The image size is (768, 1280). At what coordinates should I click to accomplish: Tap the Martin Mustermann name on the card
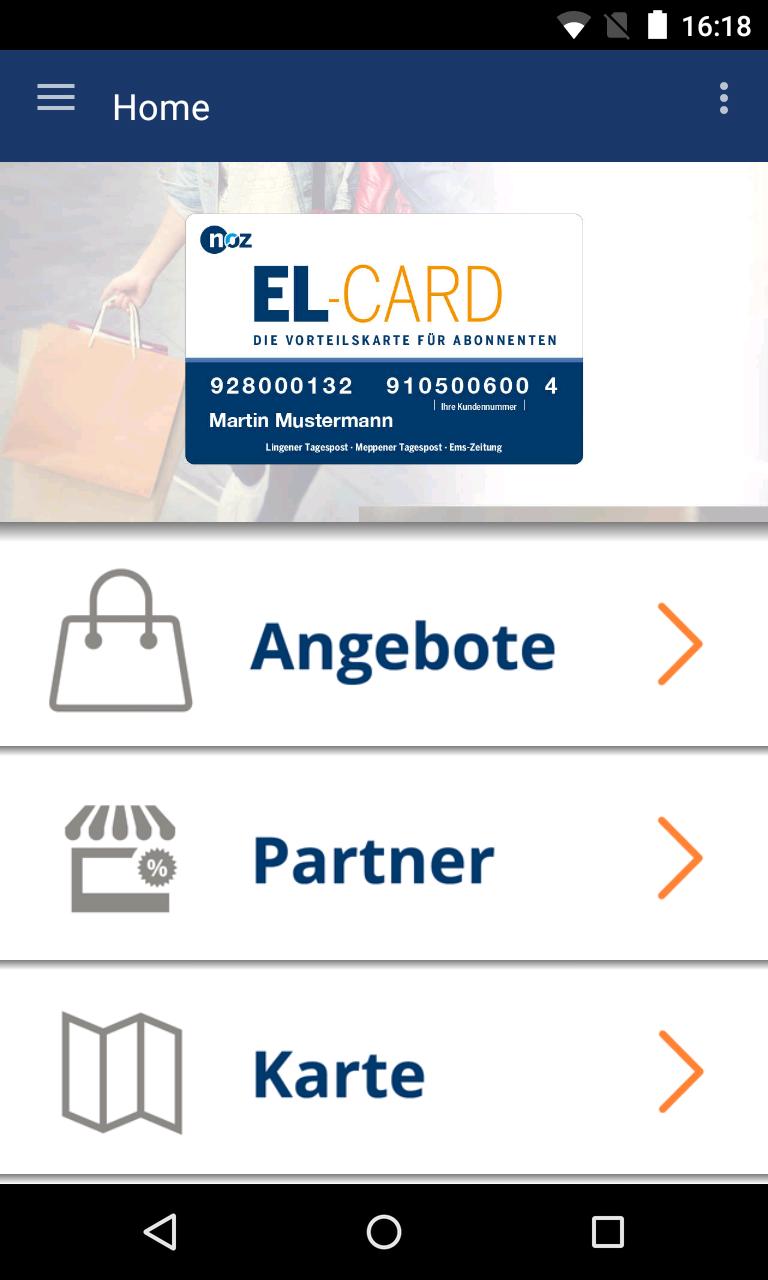coord(299,420)
